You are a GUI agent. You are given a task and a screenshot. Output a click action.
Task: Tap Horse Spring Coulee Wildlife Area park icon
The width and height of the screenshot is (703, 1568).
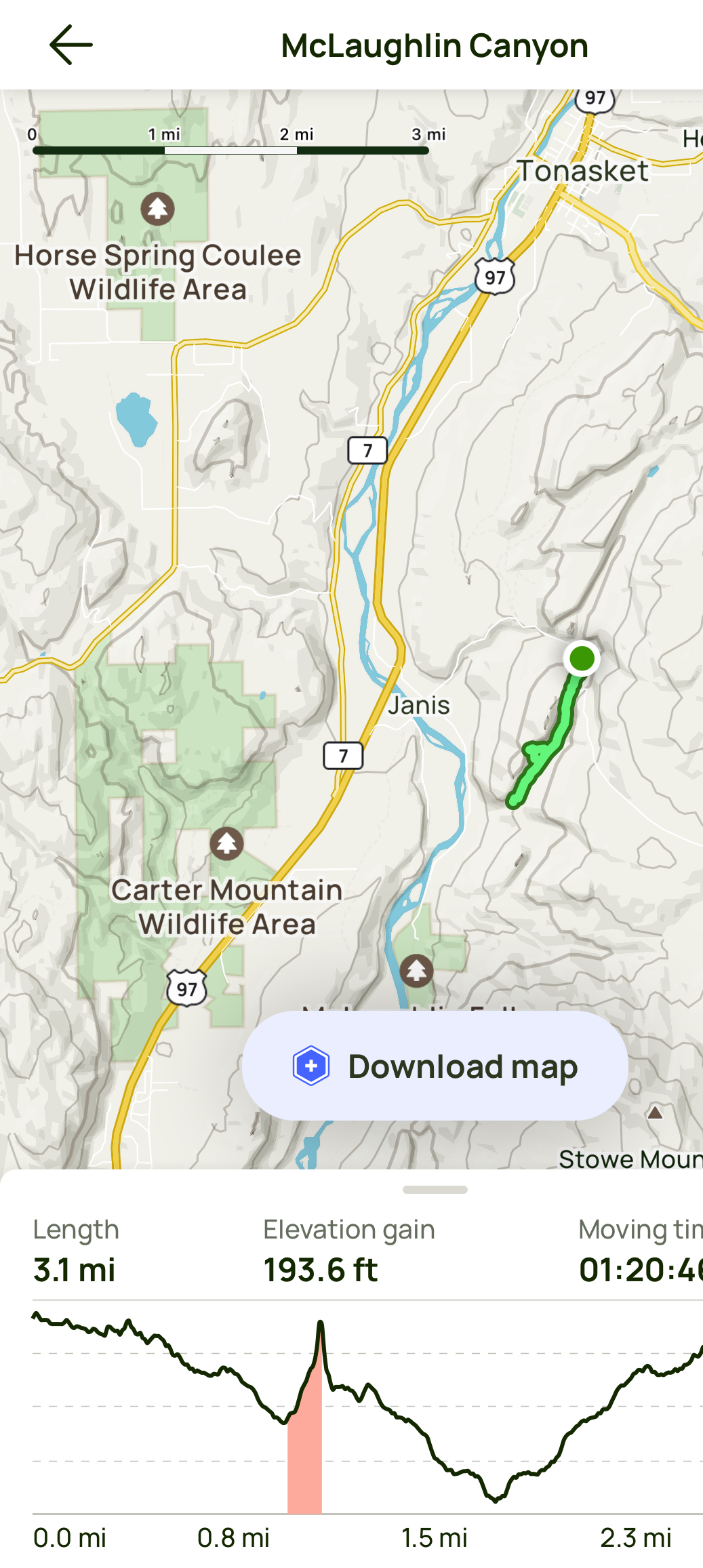[x=157, y=209]
